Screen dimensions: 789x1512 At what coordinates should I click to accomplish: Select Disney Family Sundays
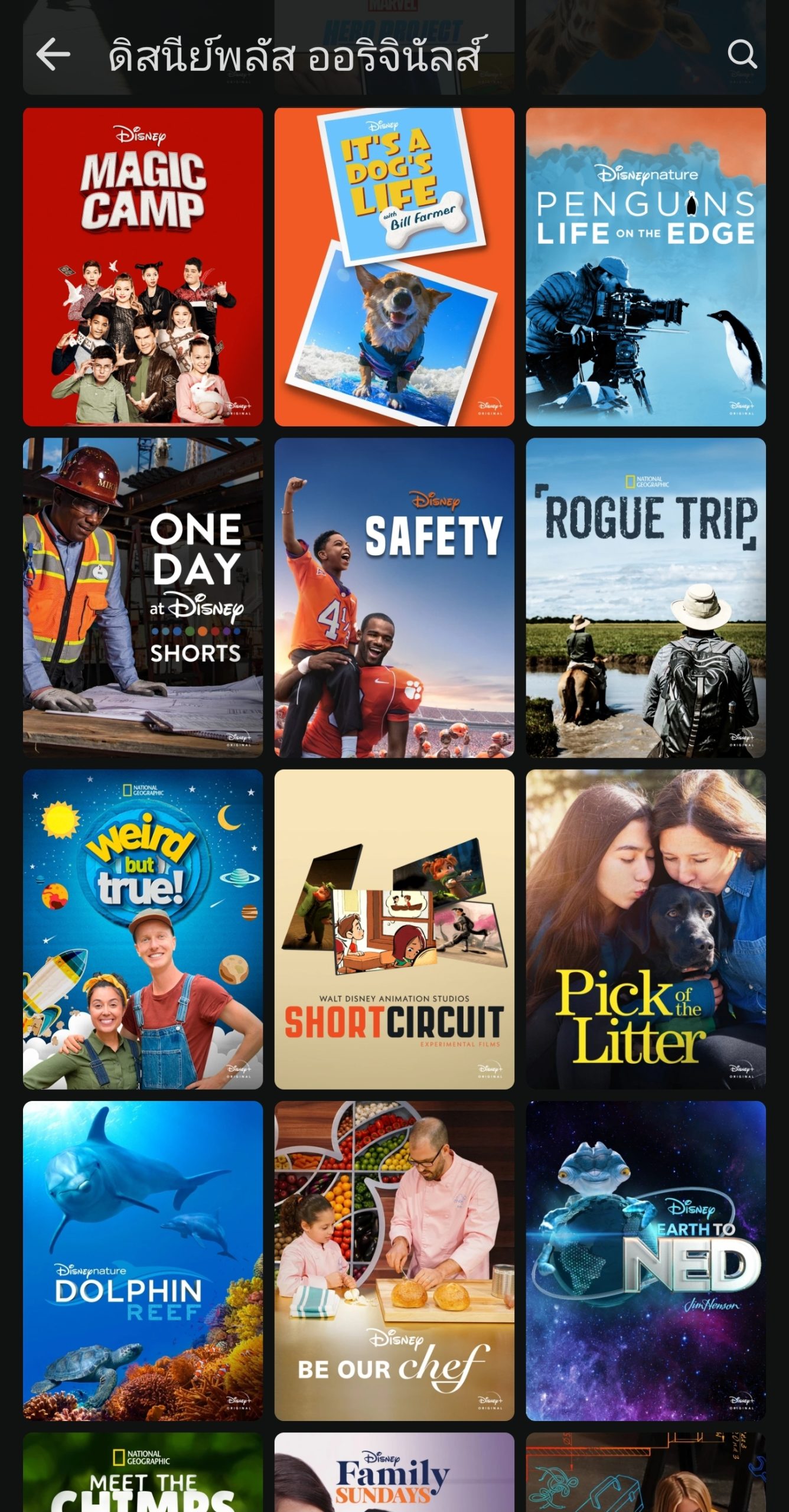click(394, 1473)
